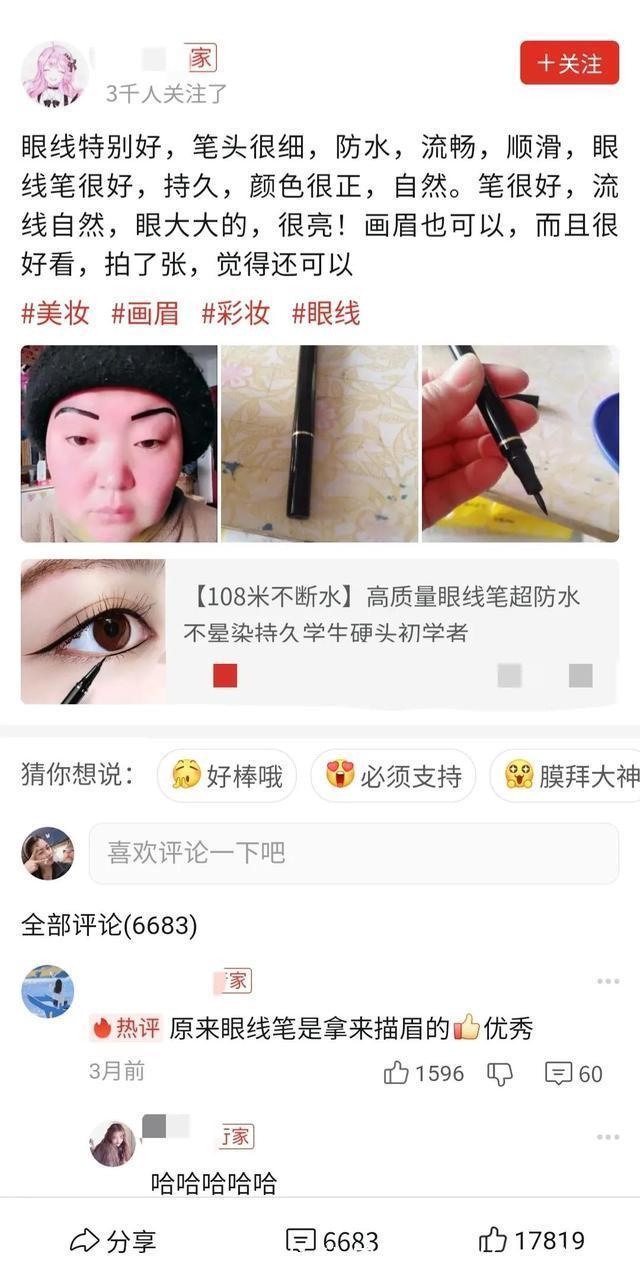View the photo of eyeliner pen on table

pos(319,443)
